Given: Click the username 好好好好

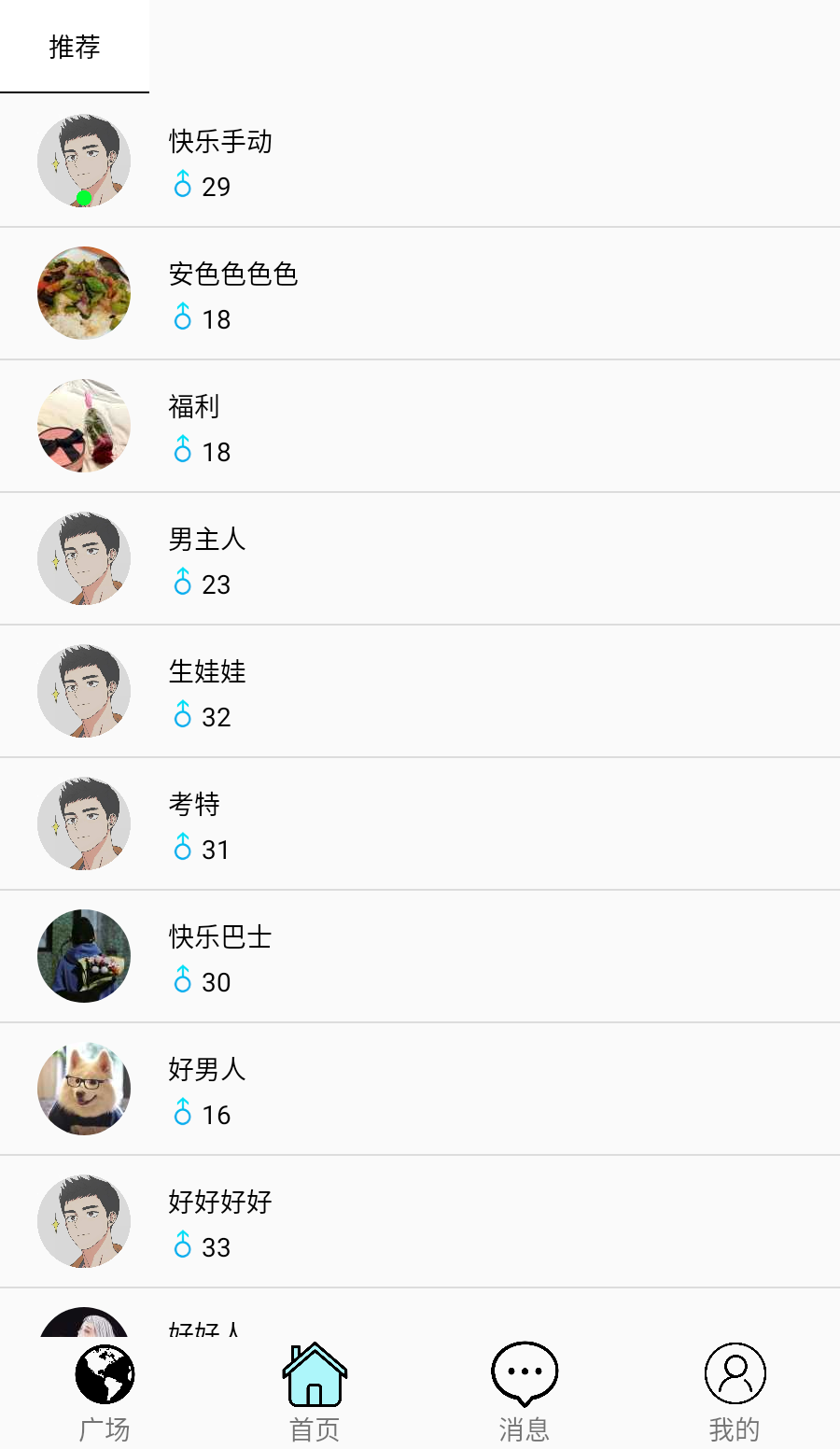Looking at the screenshot, I should (218, 1204).
